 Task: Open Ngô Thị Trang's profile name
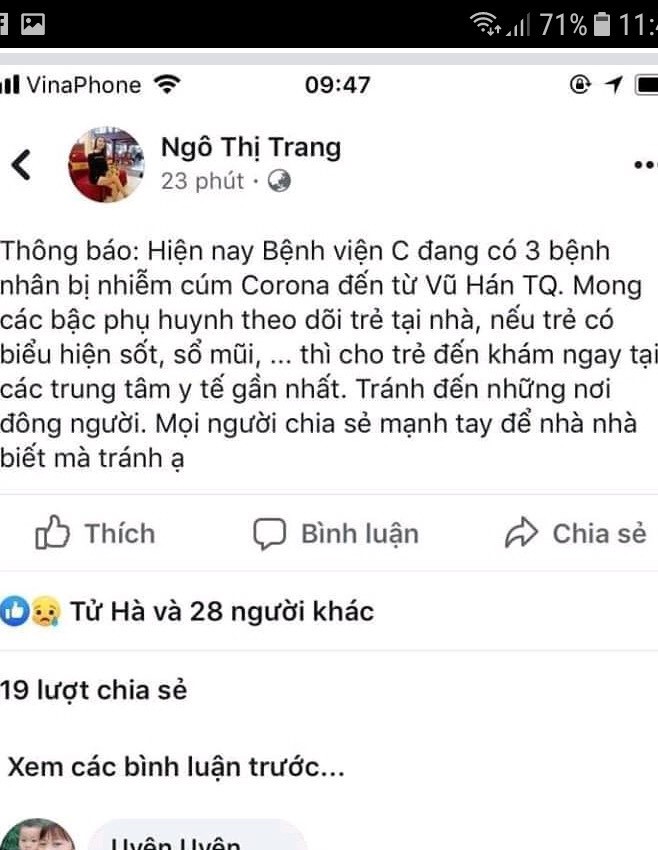[250, 148]
